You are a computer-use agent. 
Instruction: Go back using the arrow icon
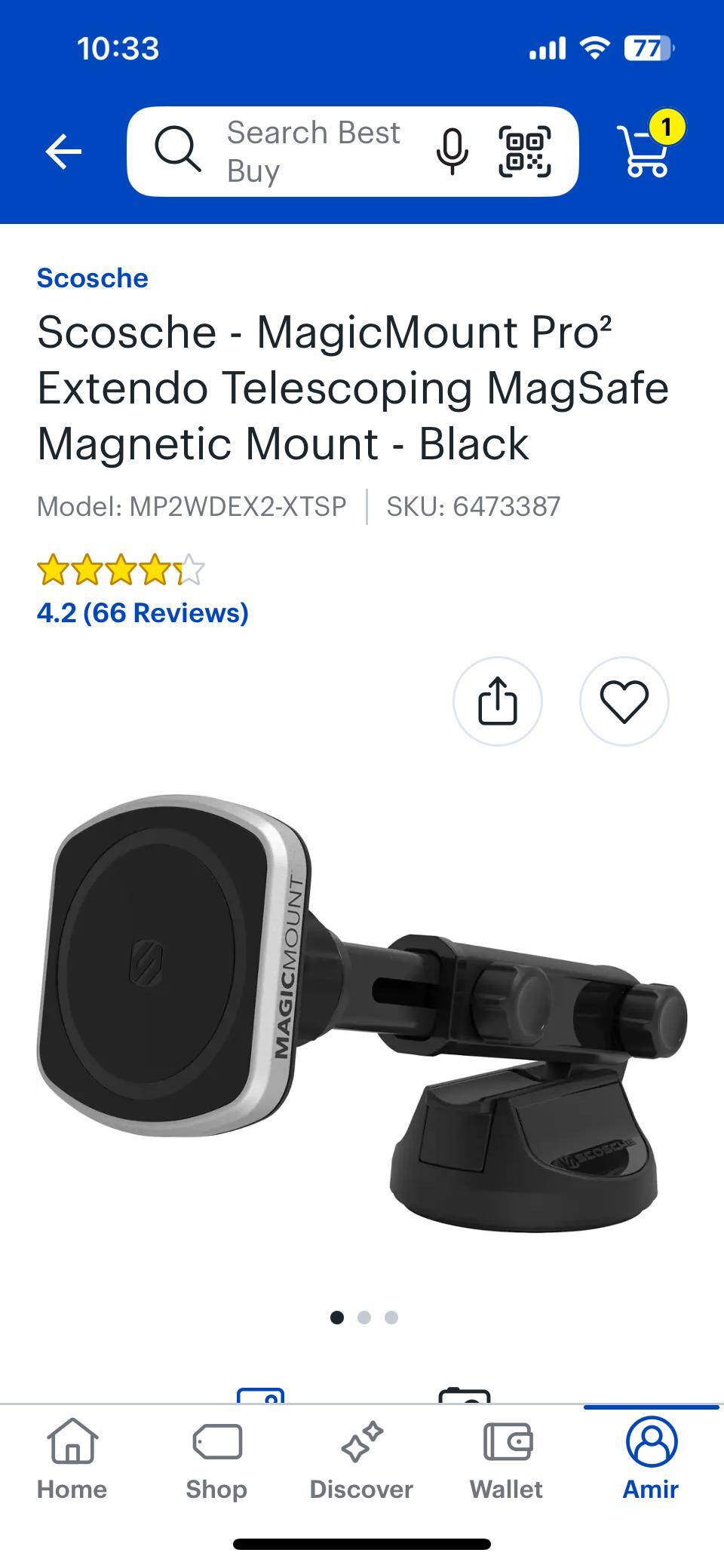coord(63,152)
